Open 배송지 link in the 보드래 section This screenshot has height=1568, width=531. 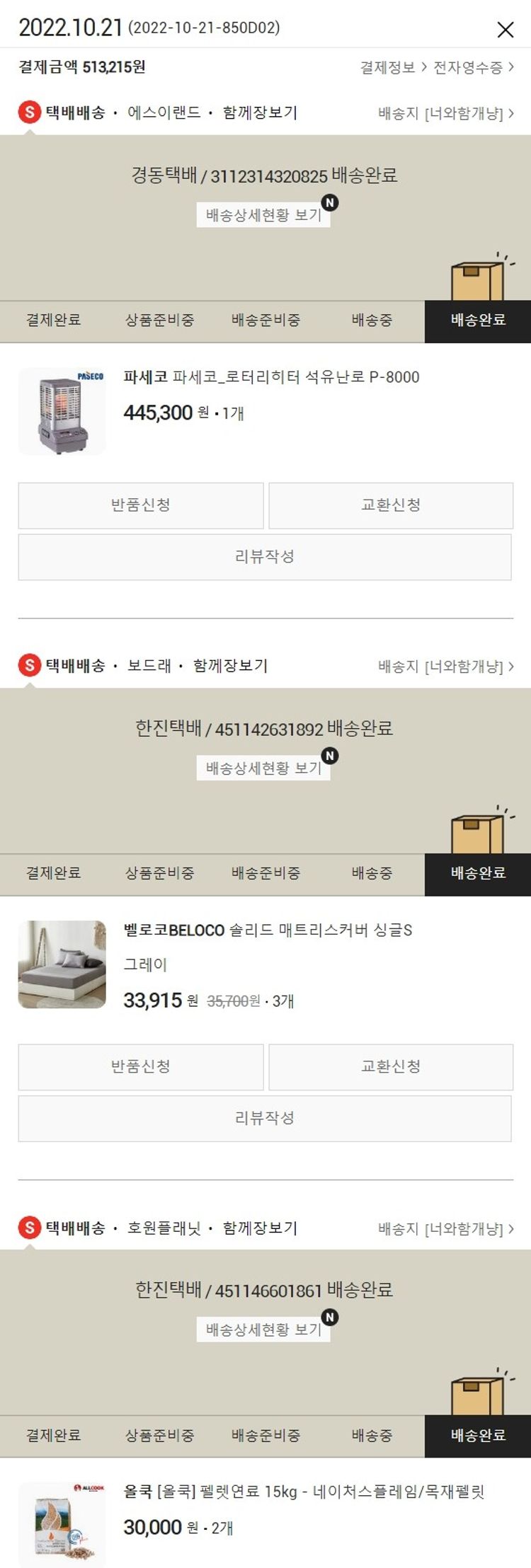(445, 666)
